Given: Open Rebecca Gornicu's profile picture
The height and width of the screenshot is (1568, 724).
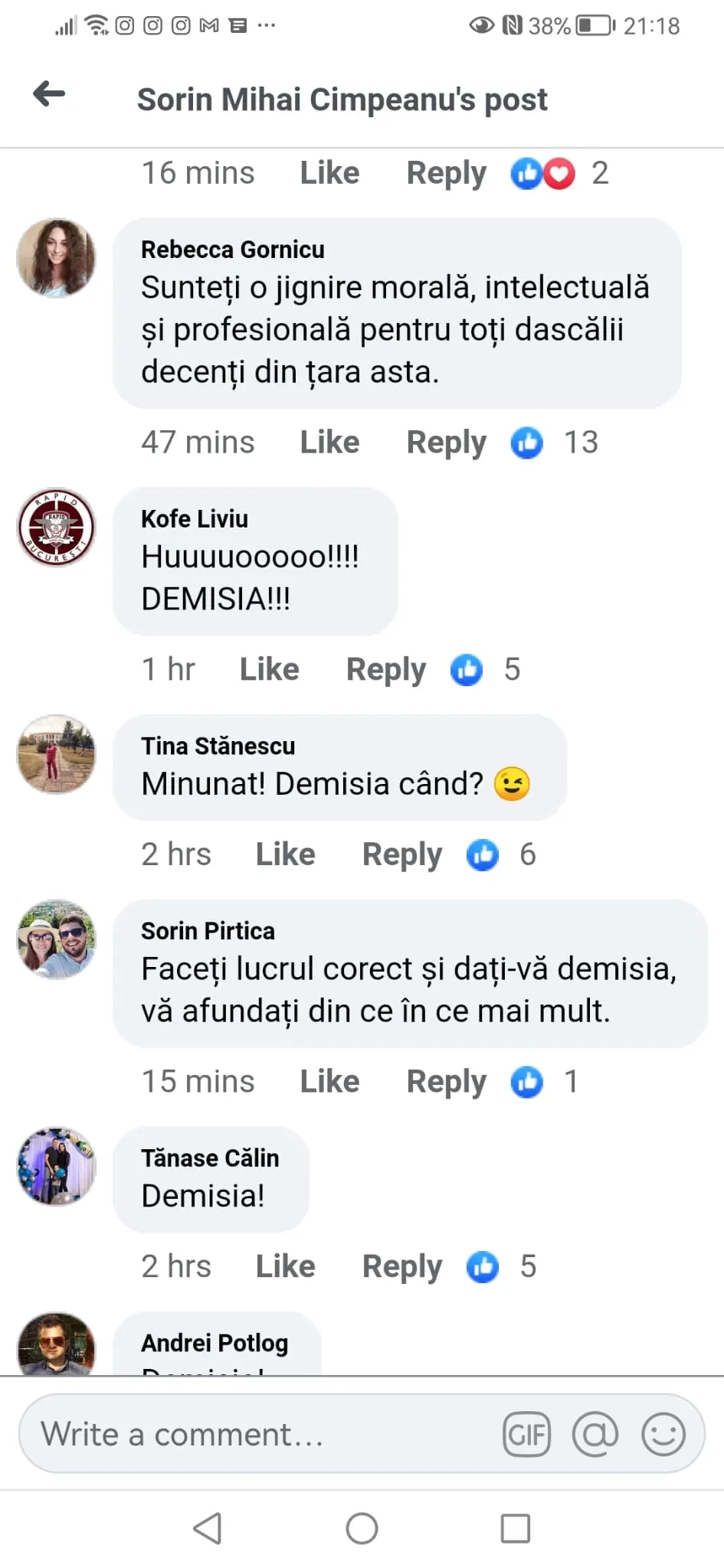Looking at the screenshot, I should point(56,258).
